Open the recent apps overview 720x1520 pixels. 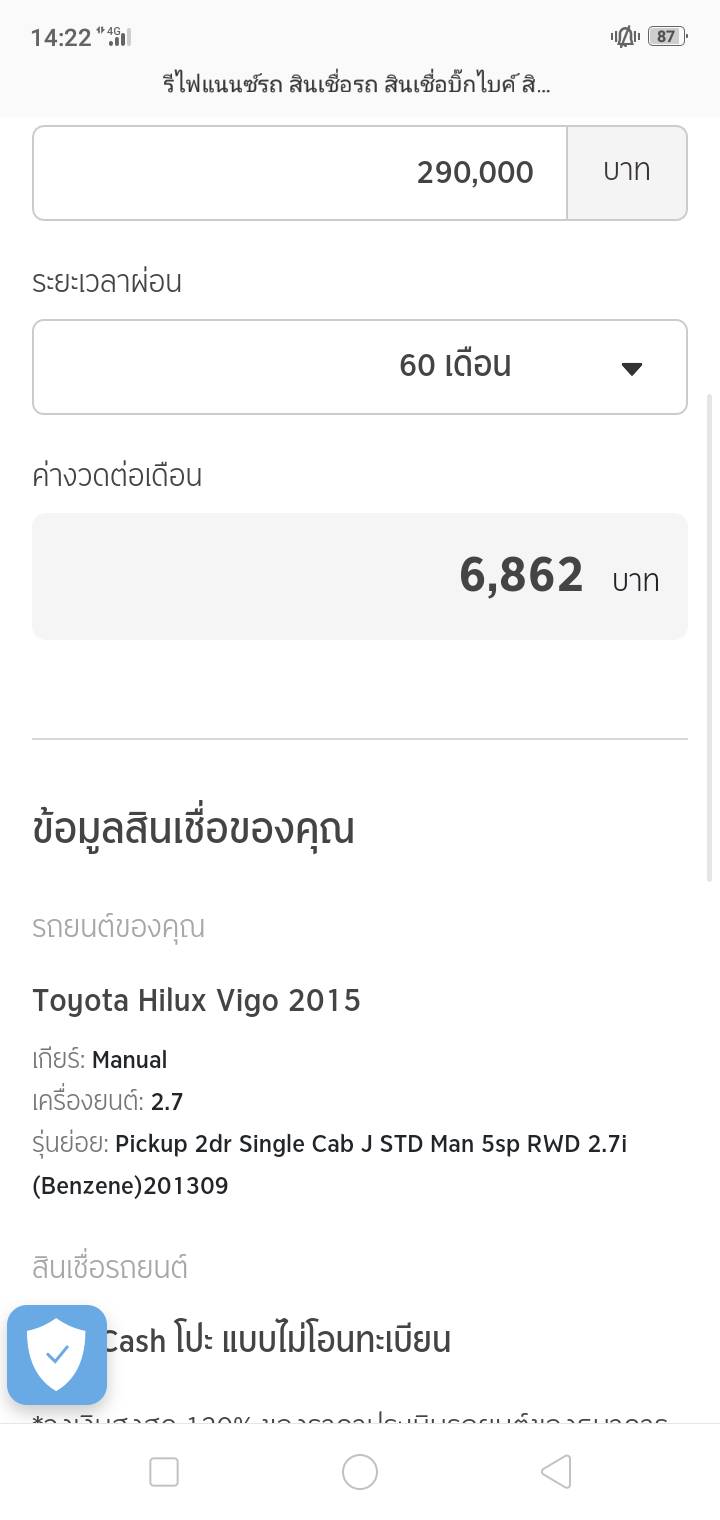164,1472
